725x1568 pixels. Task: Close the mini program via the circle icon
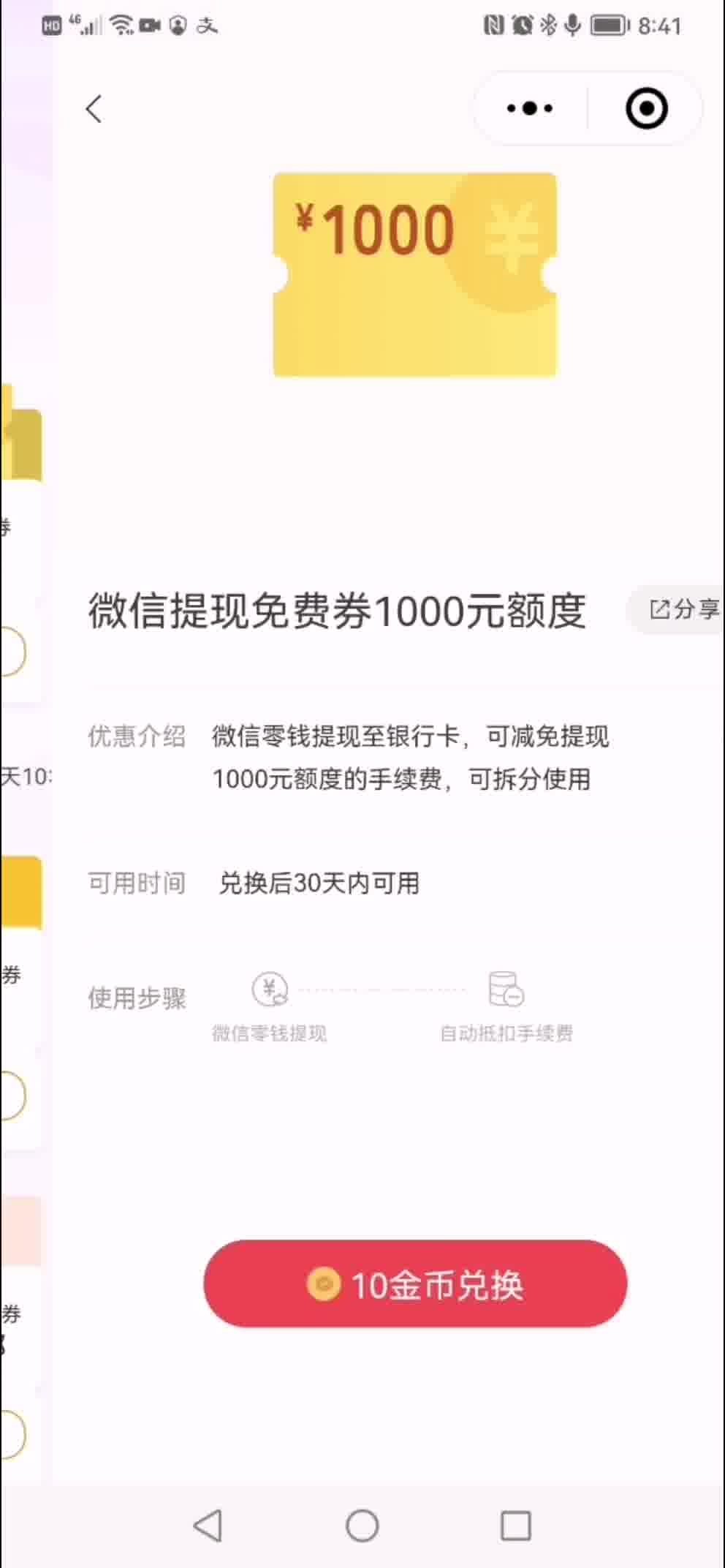click(647, 108)
